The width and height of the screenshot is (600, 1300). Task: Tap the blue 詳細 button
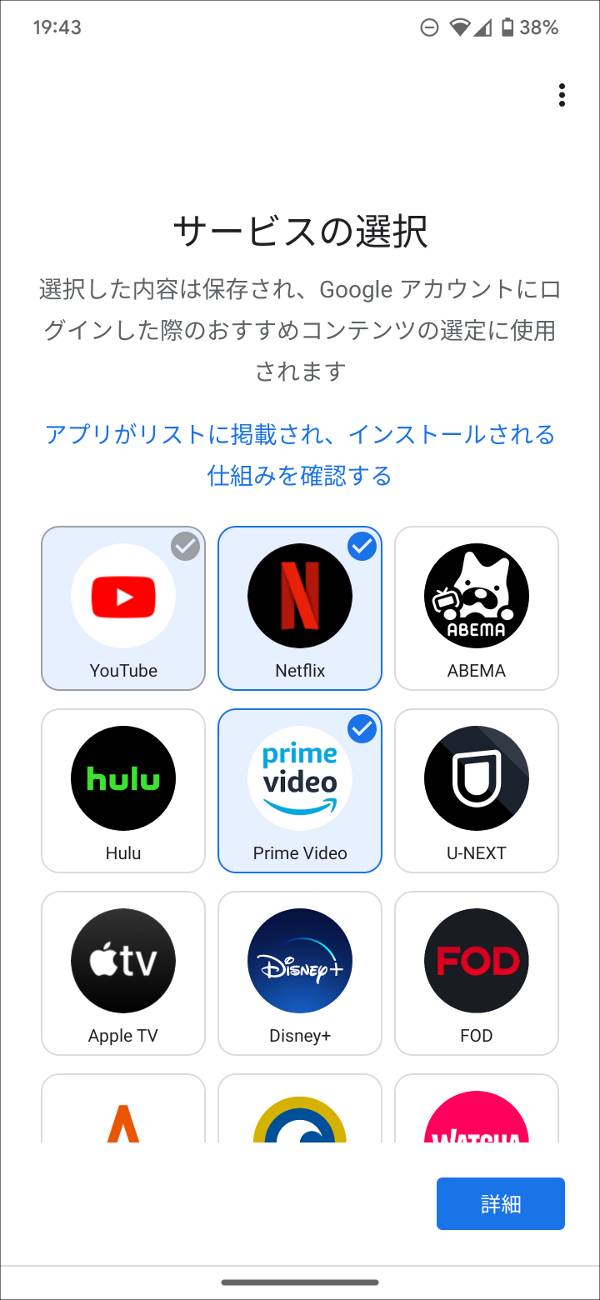point(500,1204)
